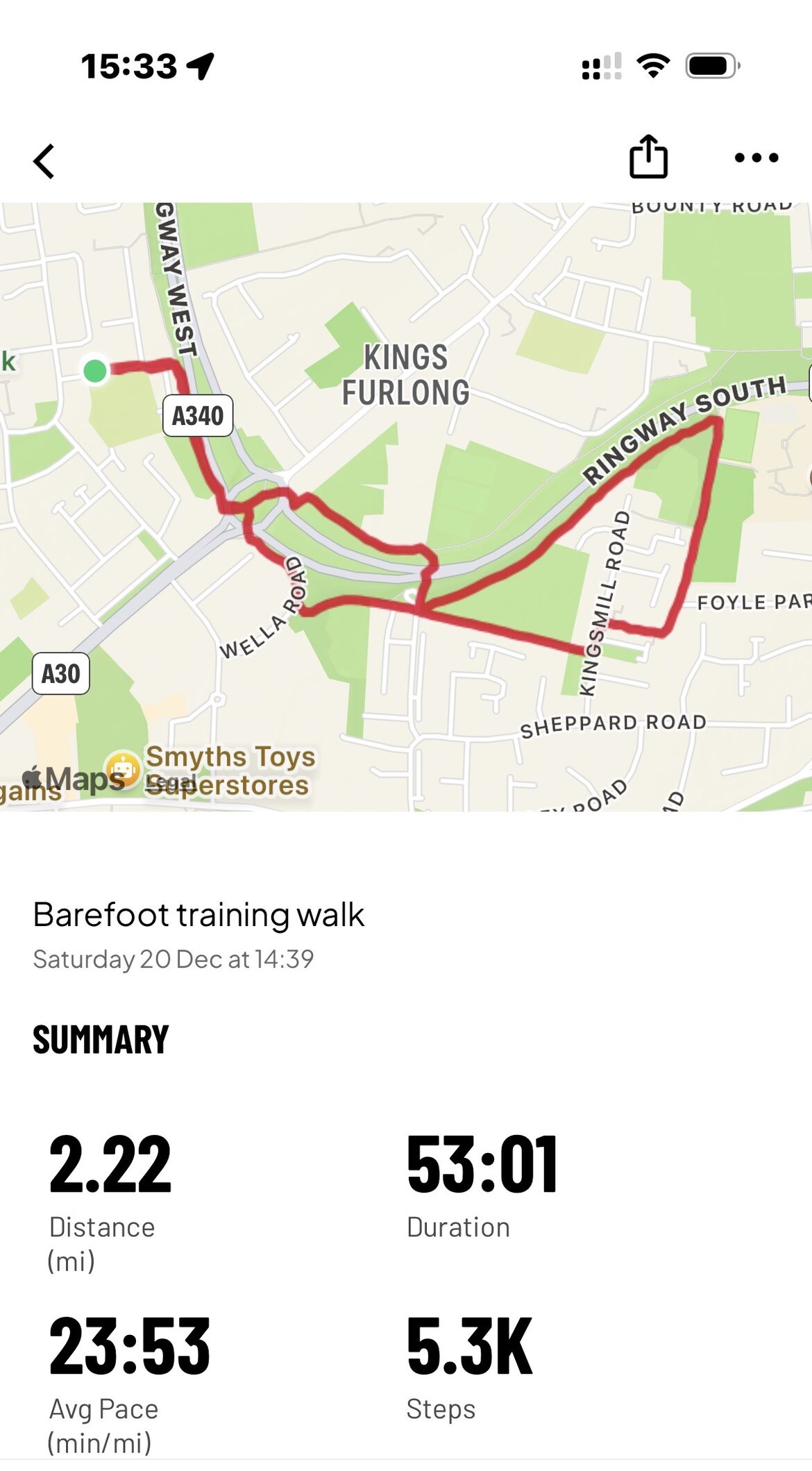The image size is (812, 1471).
Task: Go back to the previous screen
Action: click(x=44, y=162)
